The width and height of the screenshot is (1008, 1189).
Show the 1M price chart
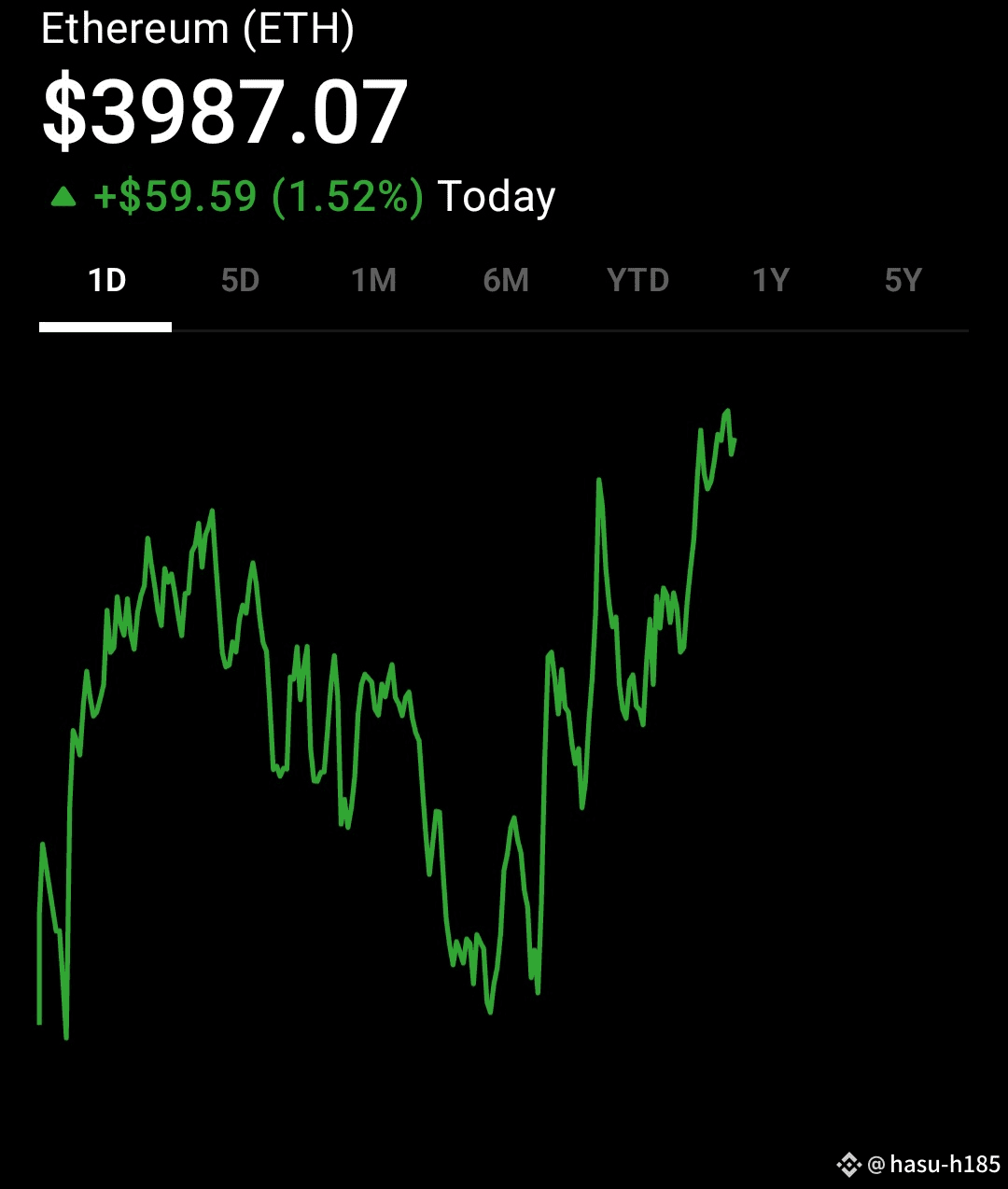click(373, 280)
